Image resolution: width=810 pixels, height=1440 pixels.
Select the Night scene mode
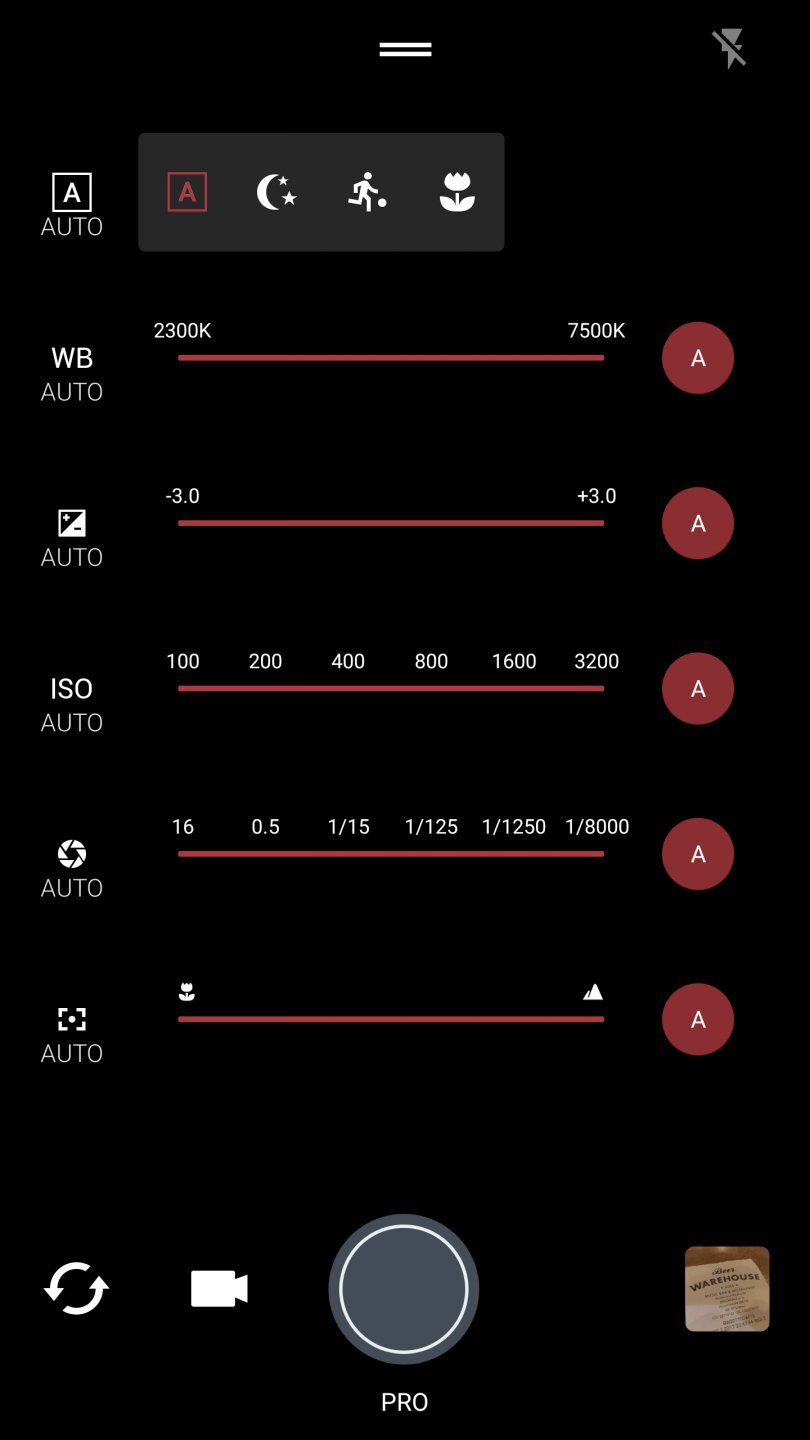(x=275, y=192)
